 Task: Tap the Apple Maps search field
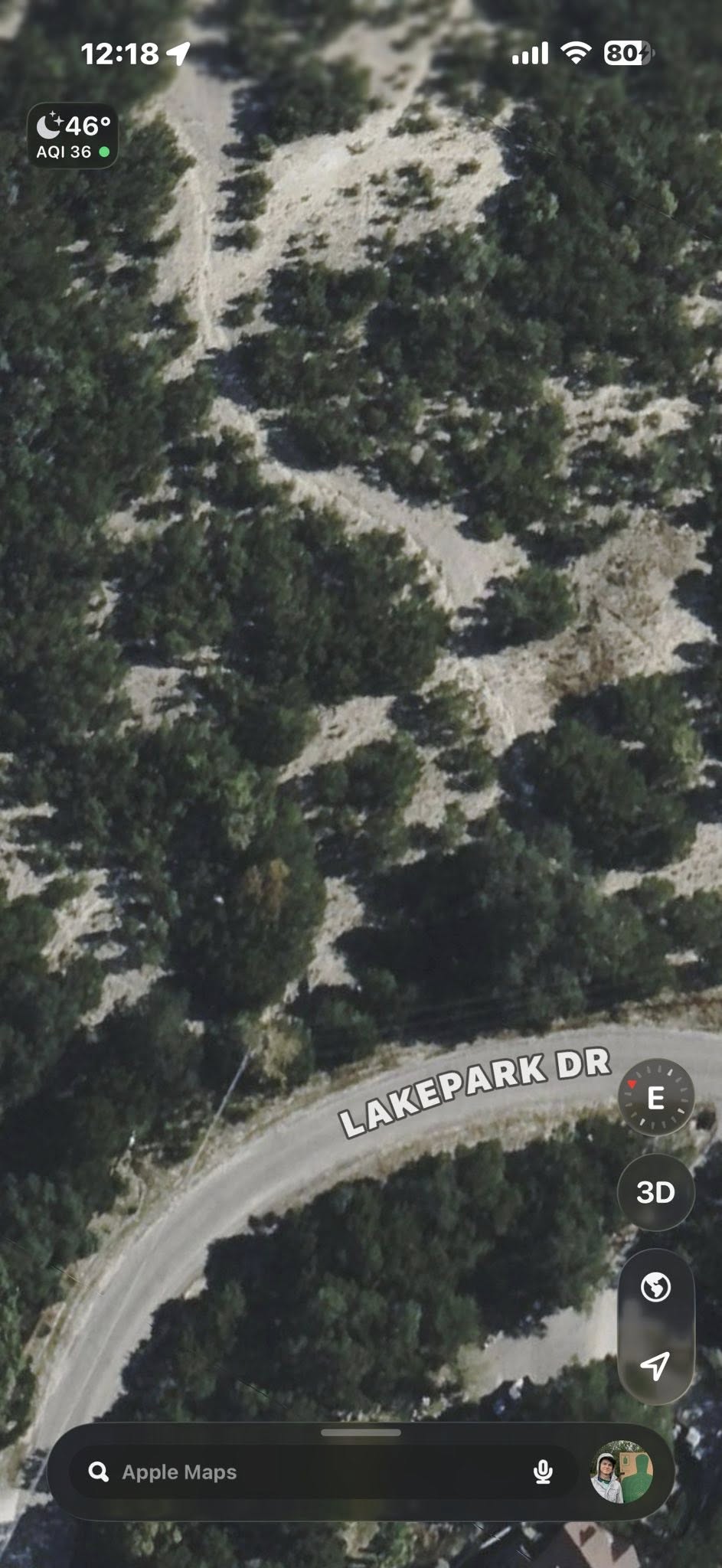(x=306, y=1472)
